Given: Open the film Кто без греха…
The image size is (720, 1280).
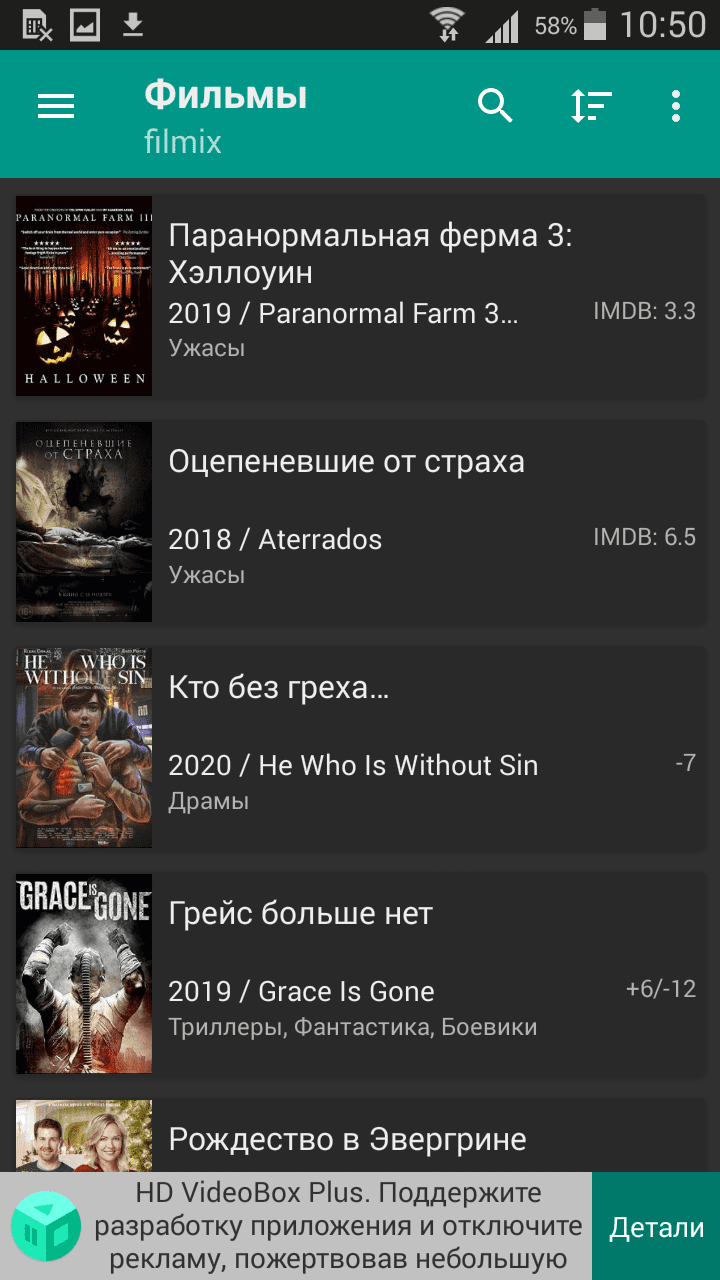Looking at the screenshot, I should pos(278,687).
